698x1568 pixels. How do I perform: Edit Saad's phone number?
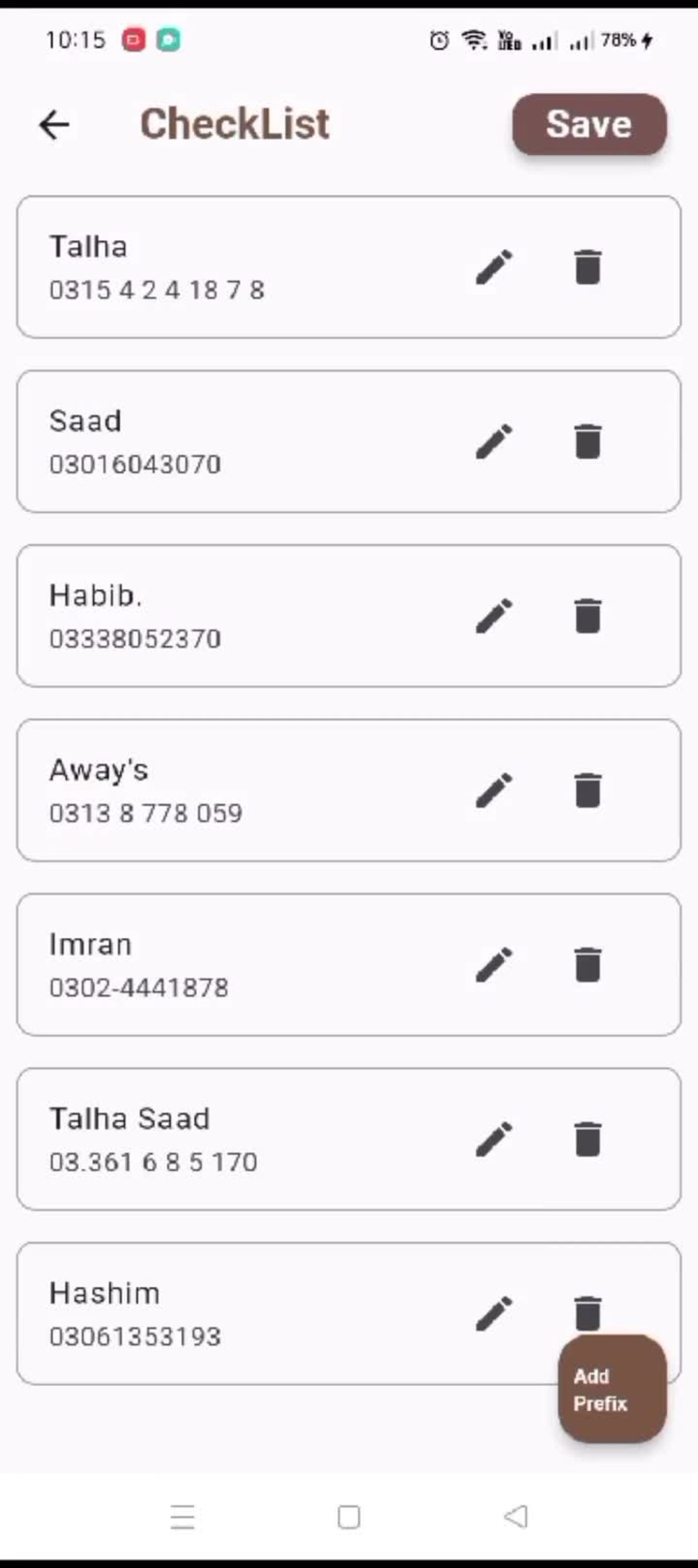494,441
